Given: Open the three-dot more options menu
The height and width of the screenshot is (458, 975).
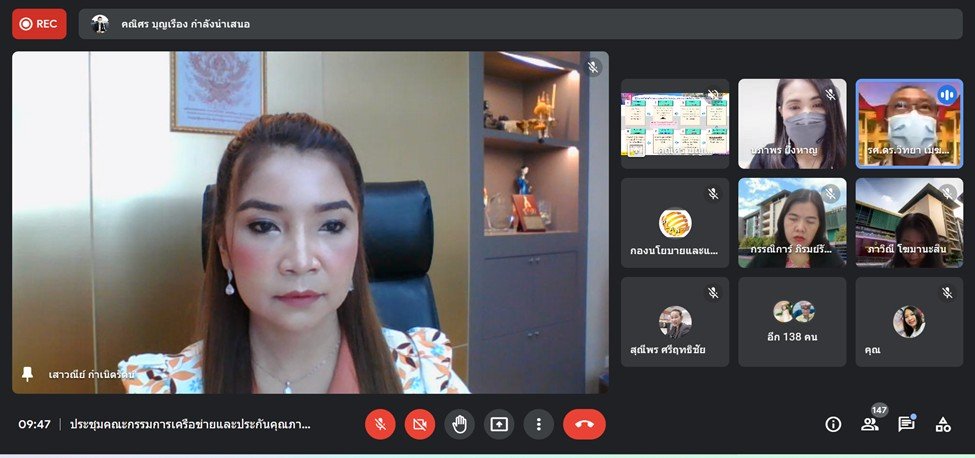Looking at the screenshot, I should (x=539, y=424).
